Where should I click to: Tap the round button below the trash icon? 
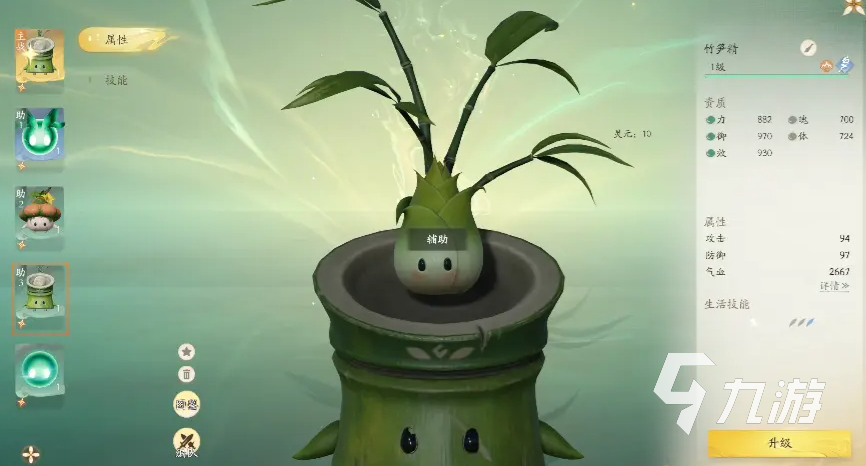[x=186, y=404]
